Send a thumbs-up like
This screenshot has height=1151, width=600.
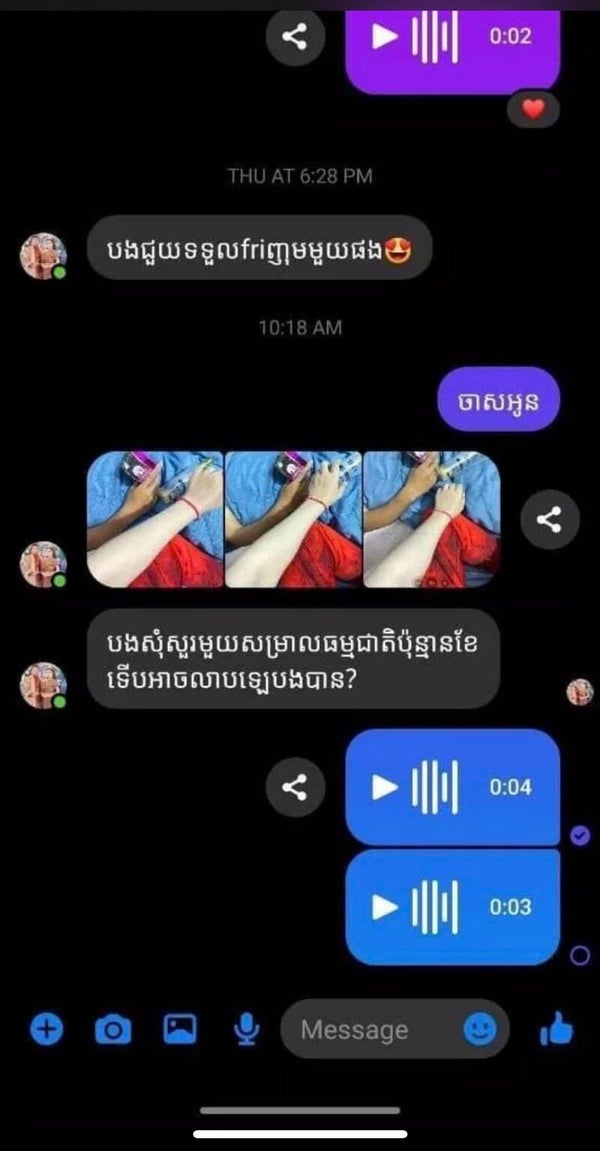coord(556,1028)
